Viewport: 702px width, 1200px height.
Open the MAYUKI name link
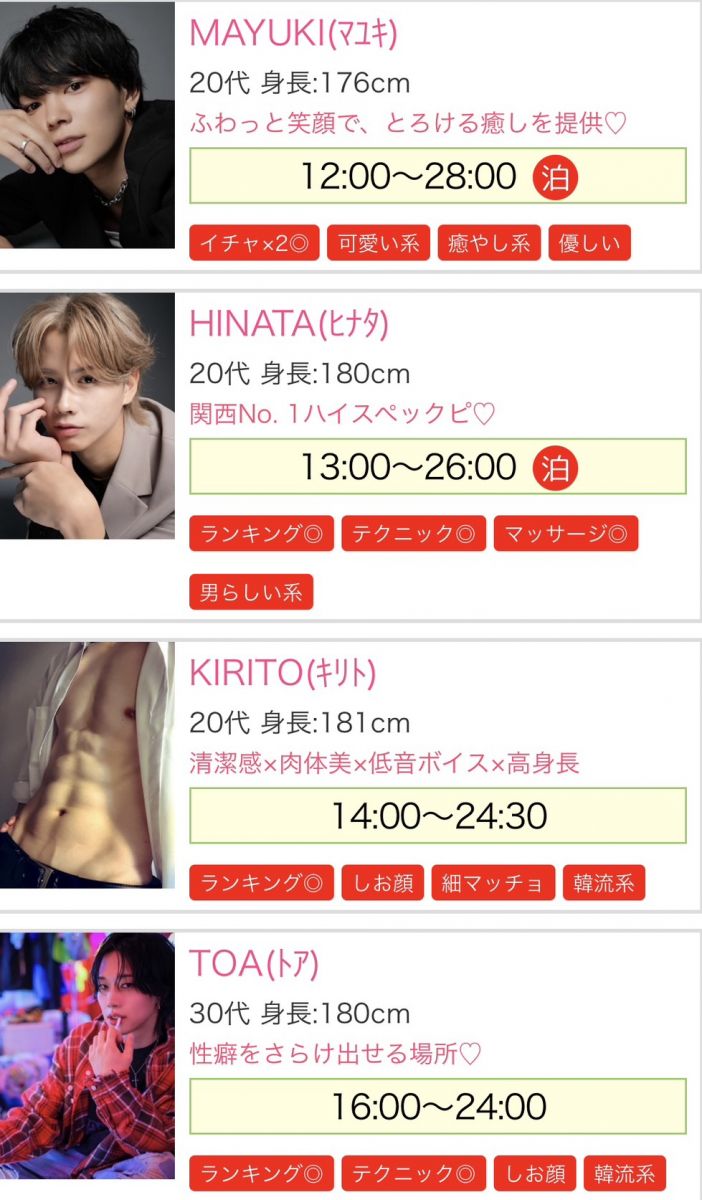point(293,33)
